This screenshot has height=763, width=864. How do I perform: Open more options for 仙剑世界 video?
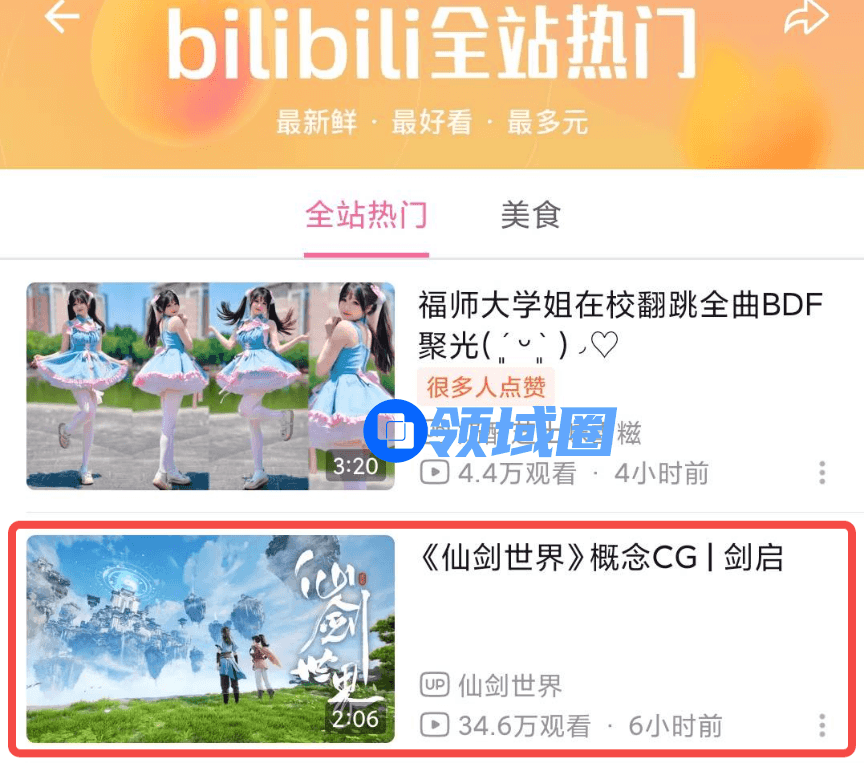tap(822, 726)
